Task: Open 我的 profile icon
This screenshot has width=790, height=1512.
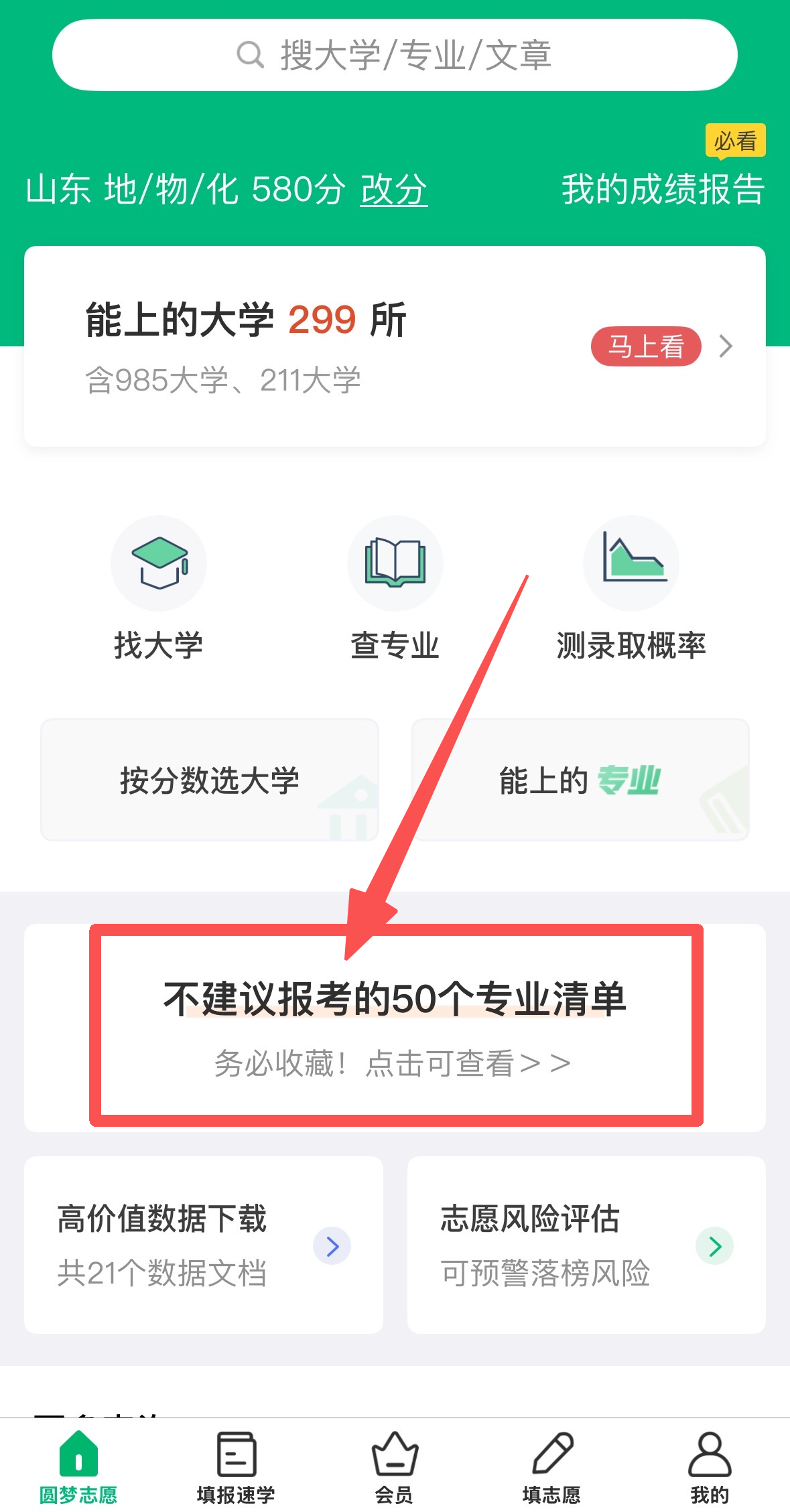Action: point(710,1451)
